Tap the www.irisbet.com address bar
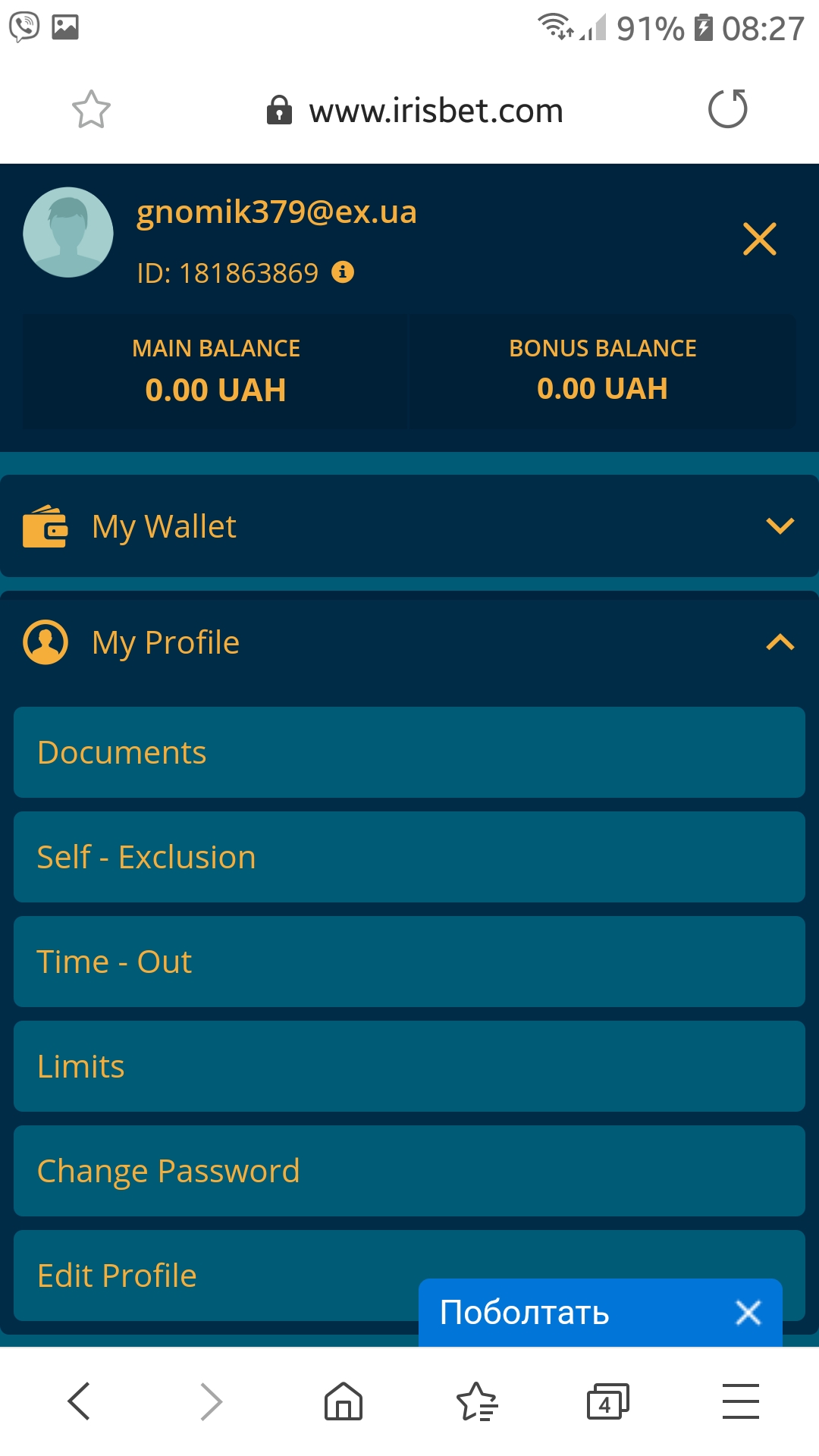The image size is (819, 1456). 435,111
